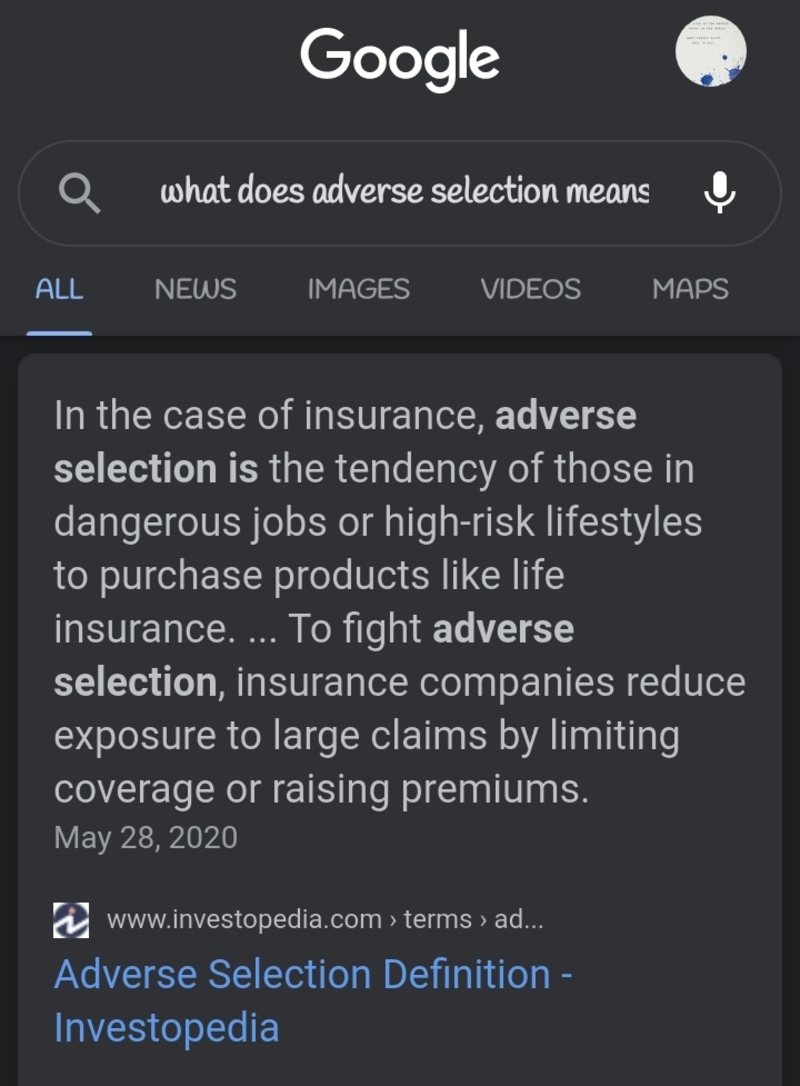Switch to the Maps tab
This screenshot has width=800, height=1086.
690,290
